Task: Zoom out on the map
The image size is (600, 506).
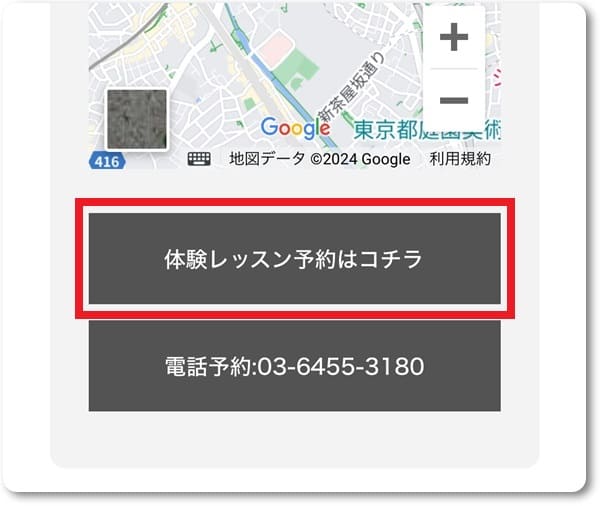Action: (x=454, y=100)
